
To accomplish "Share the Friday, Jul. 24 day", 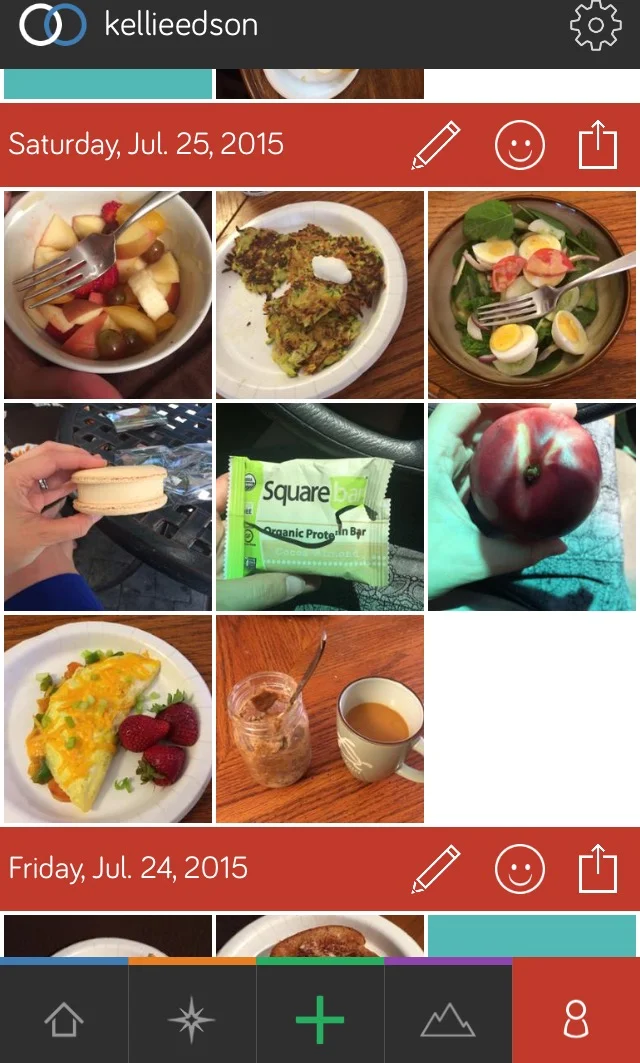I will 598,869.
